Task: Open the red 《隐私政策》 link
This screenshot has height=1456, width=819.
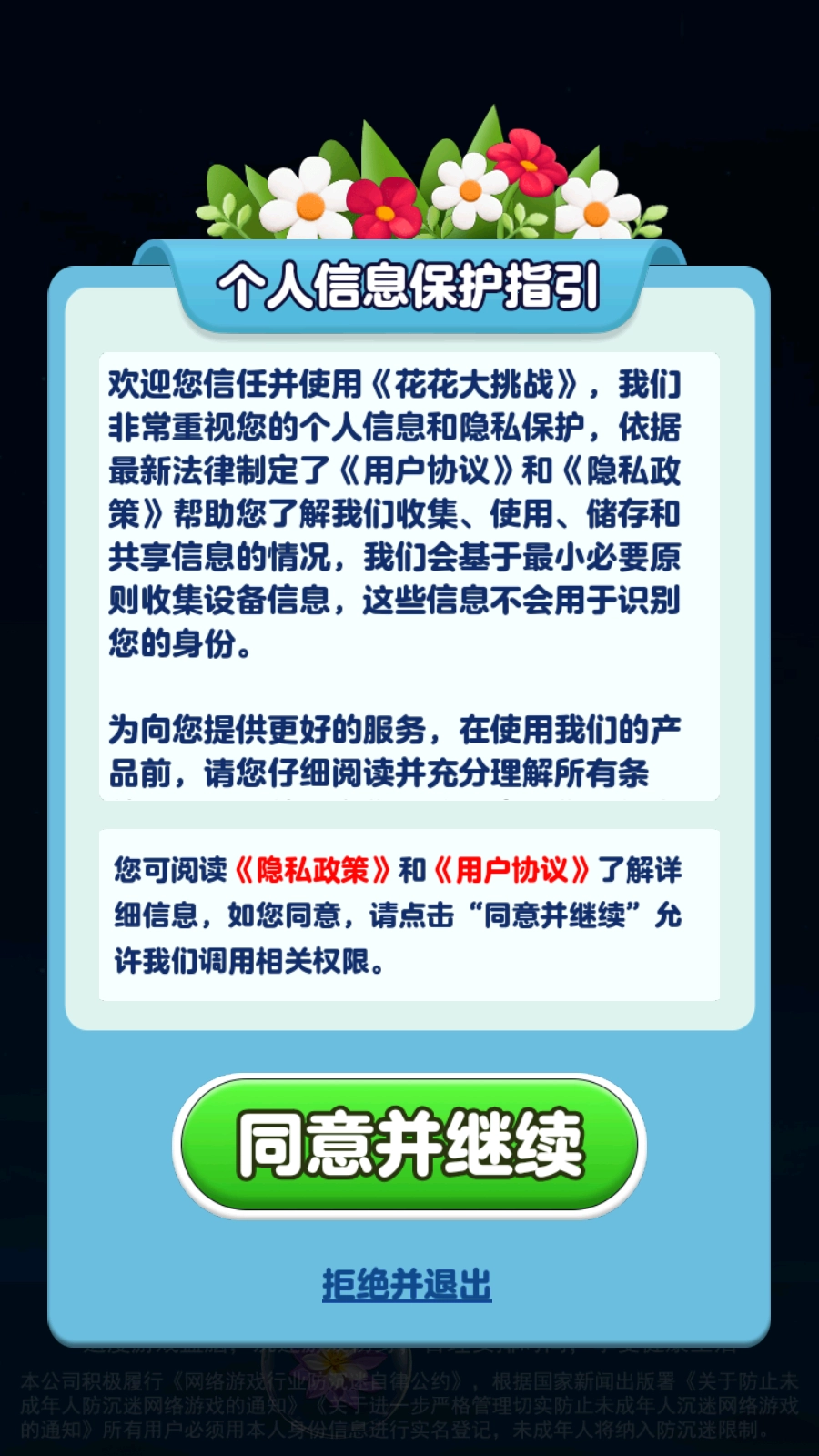Action: click(312, 870)
